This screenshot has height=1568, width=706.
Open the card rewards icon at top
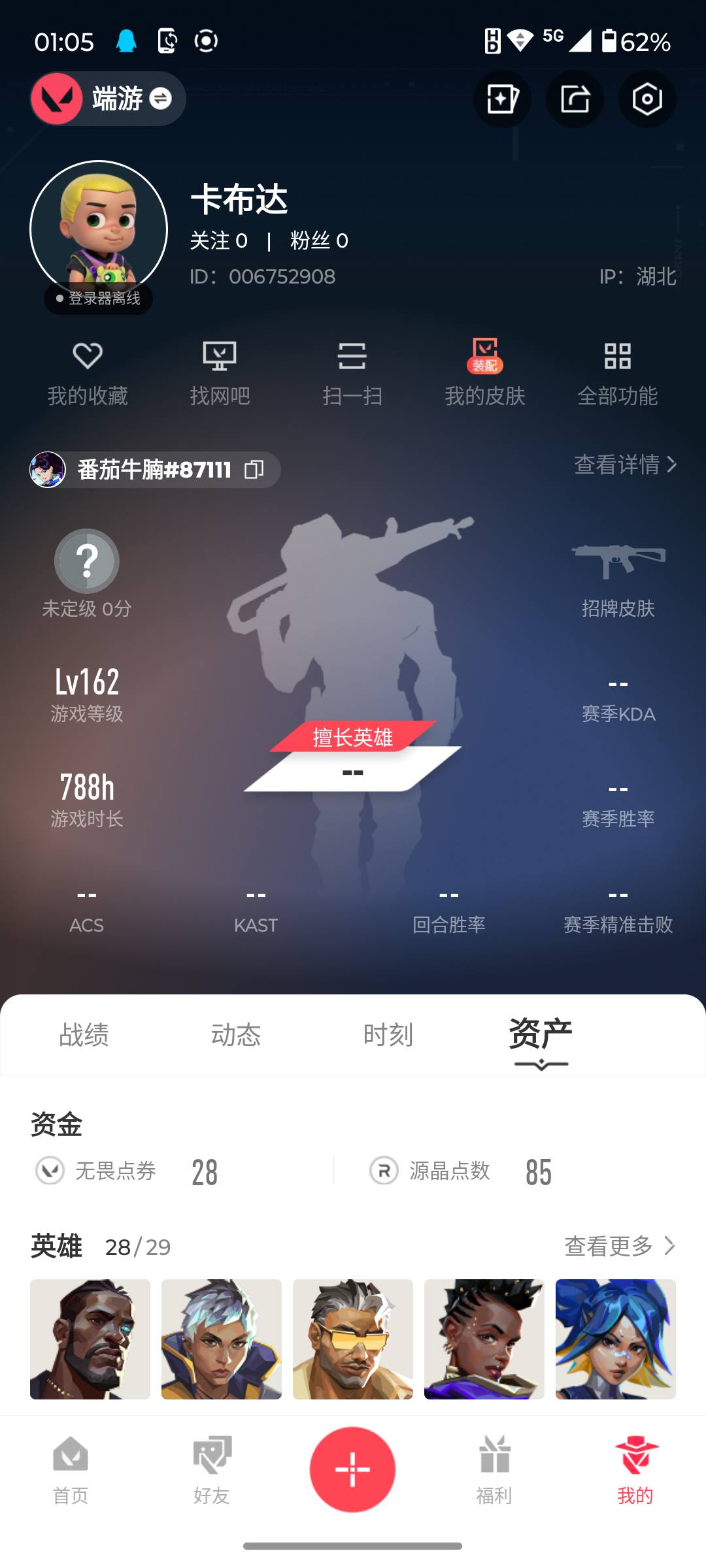(502, 99)
